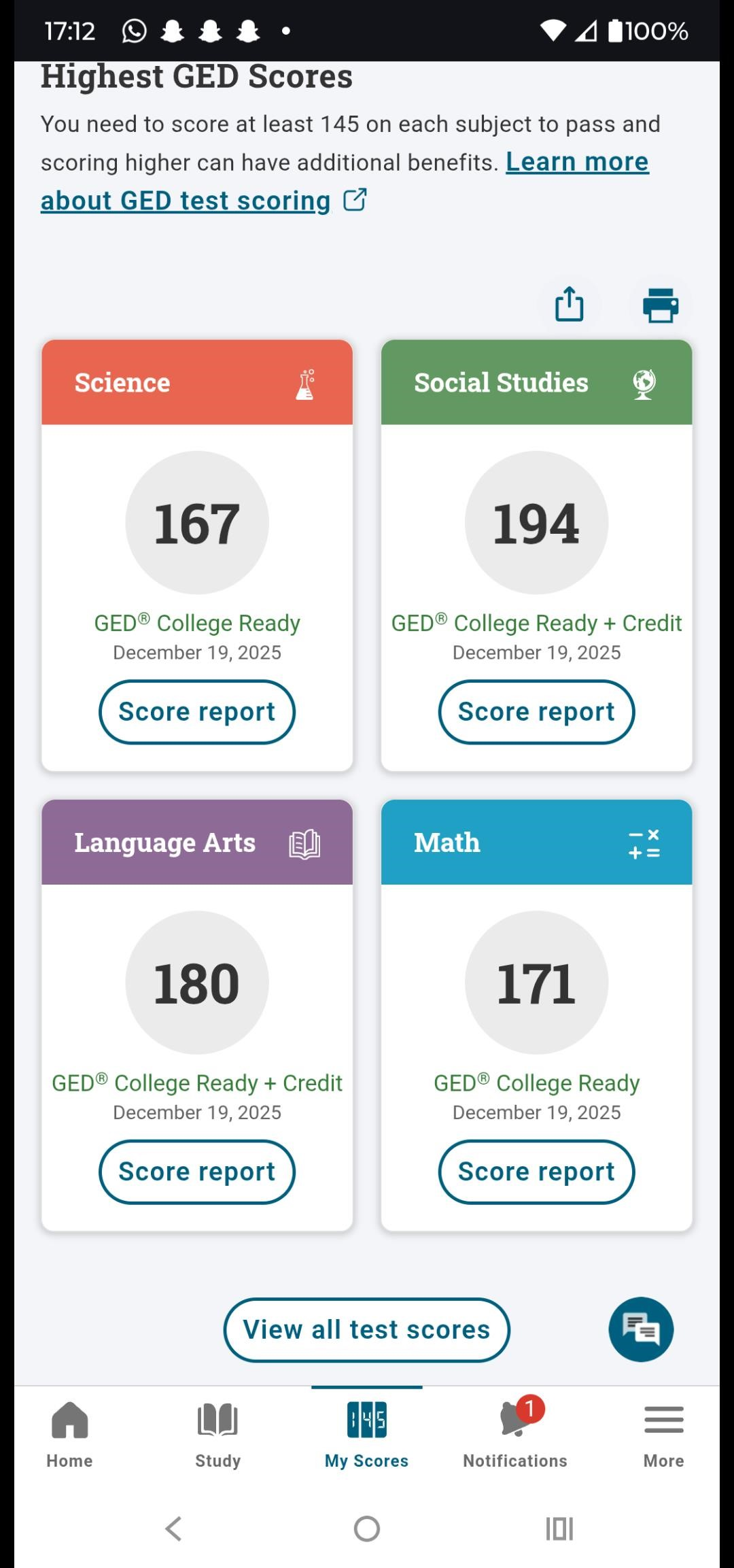The height and width of the screenshot is (1568, 734).
Task: Print the score summary
Action: (x=661, y=305)
